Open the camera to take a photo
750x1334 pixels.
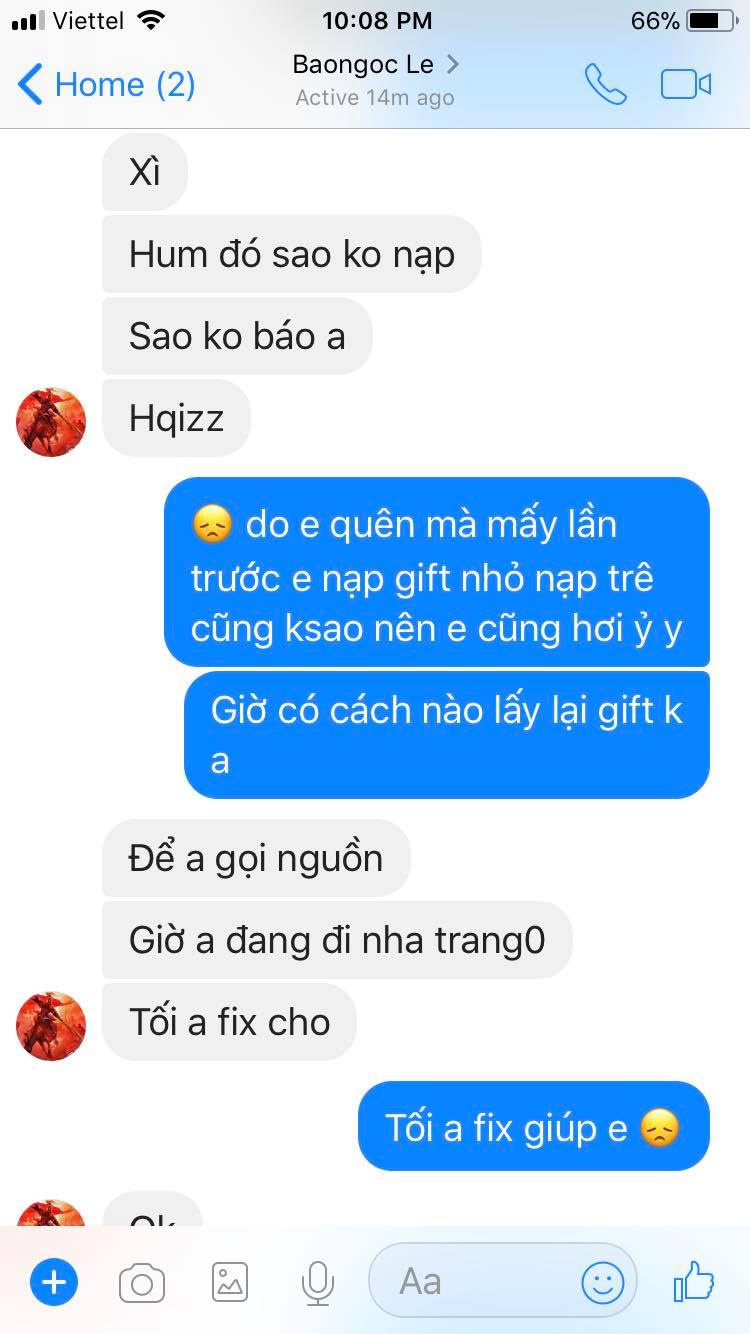pyautogui.click(x=141, y=1282)
